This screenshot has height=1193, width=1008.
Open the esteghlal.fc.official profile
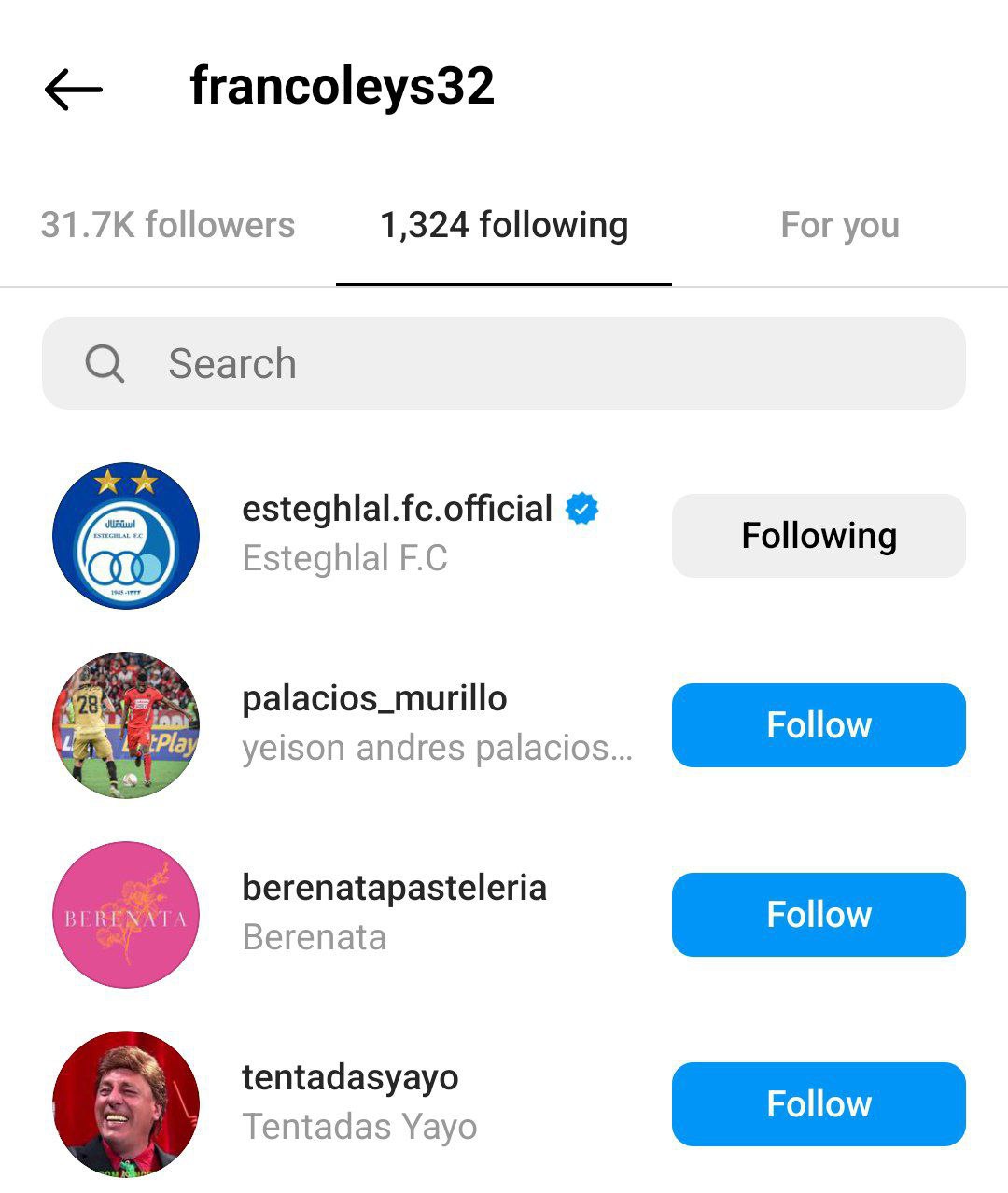398,510
